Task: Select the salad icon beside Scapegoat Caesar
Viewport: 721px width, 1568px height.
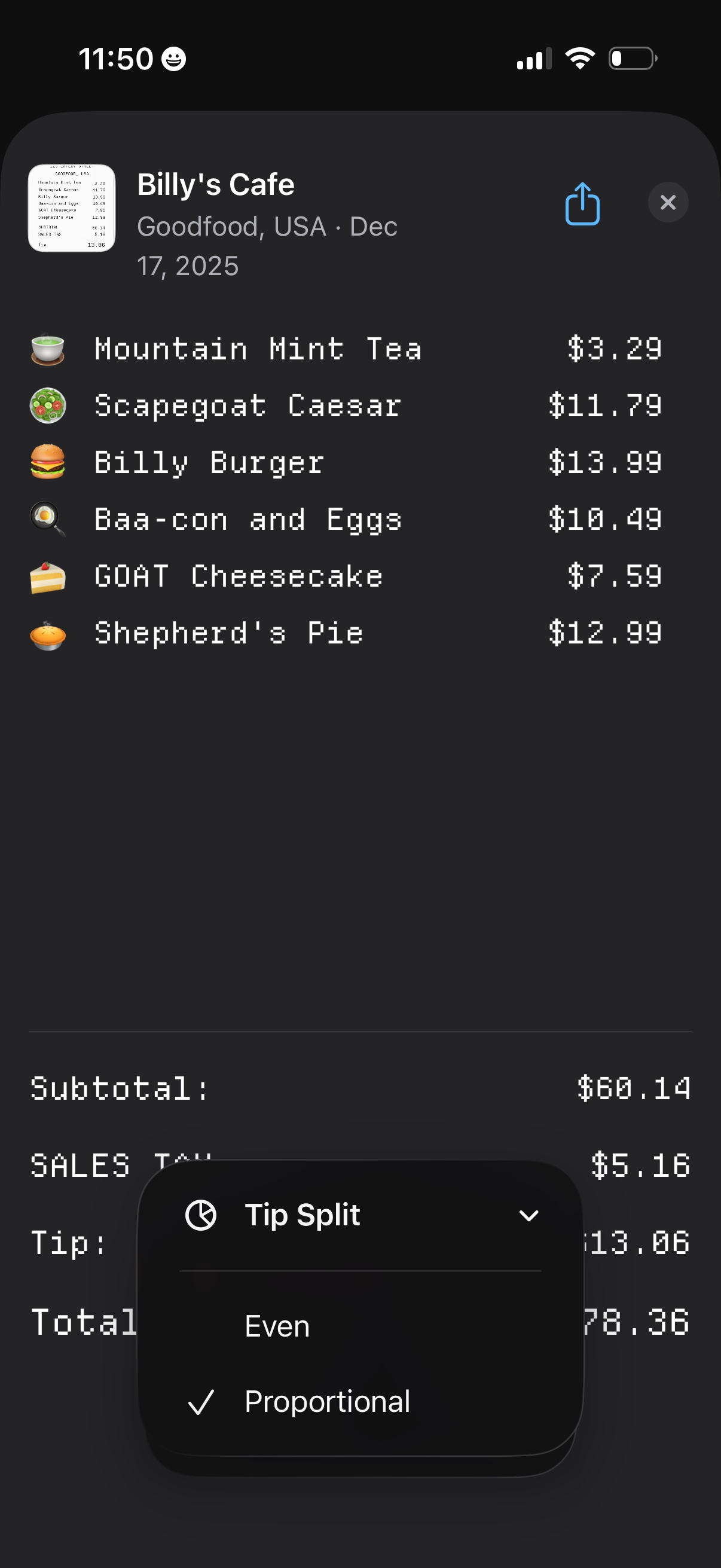Action: [x=48, y=405]
